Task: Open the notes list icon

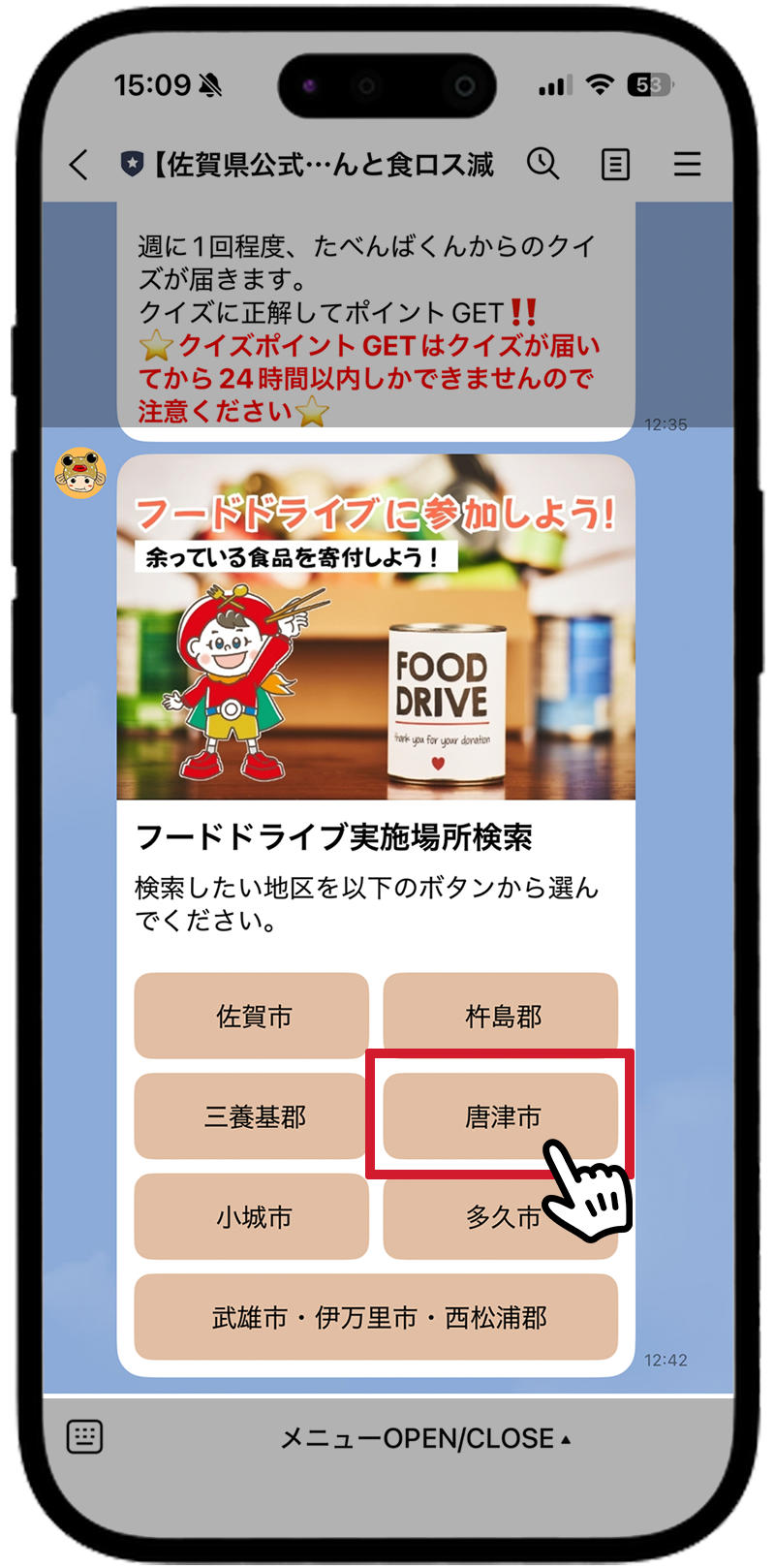Action: click(x=615, y=165)
